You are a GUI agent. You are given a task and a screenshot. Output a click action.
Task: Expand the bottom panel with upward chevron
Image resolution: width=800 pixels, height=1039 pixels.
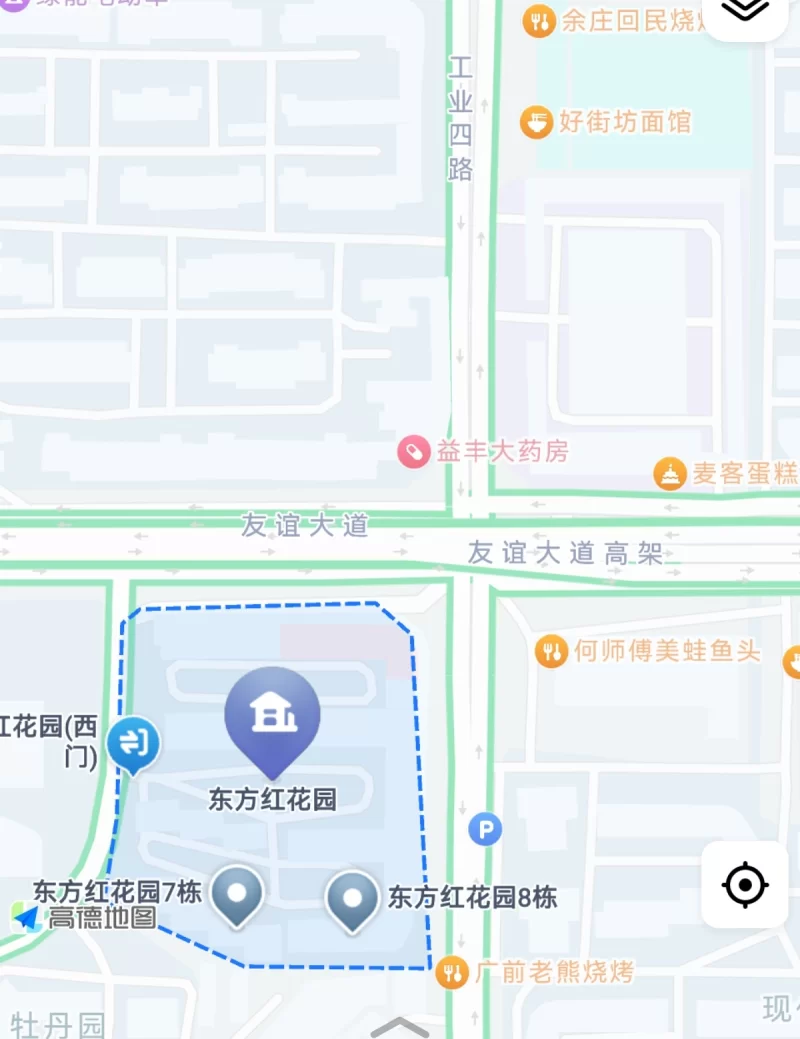[400, 1028]
